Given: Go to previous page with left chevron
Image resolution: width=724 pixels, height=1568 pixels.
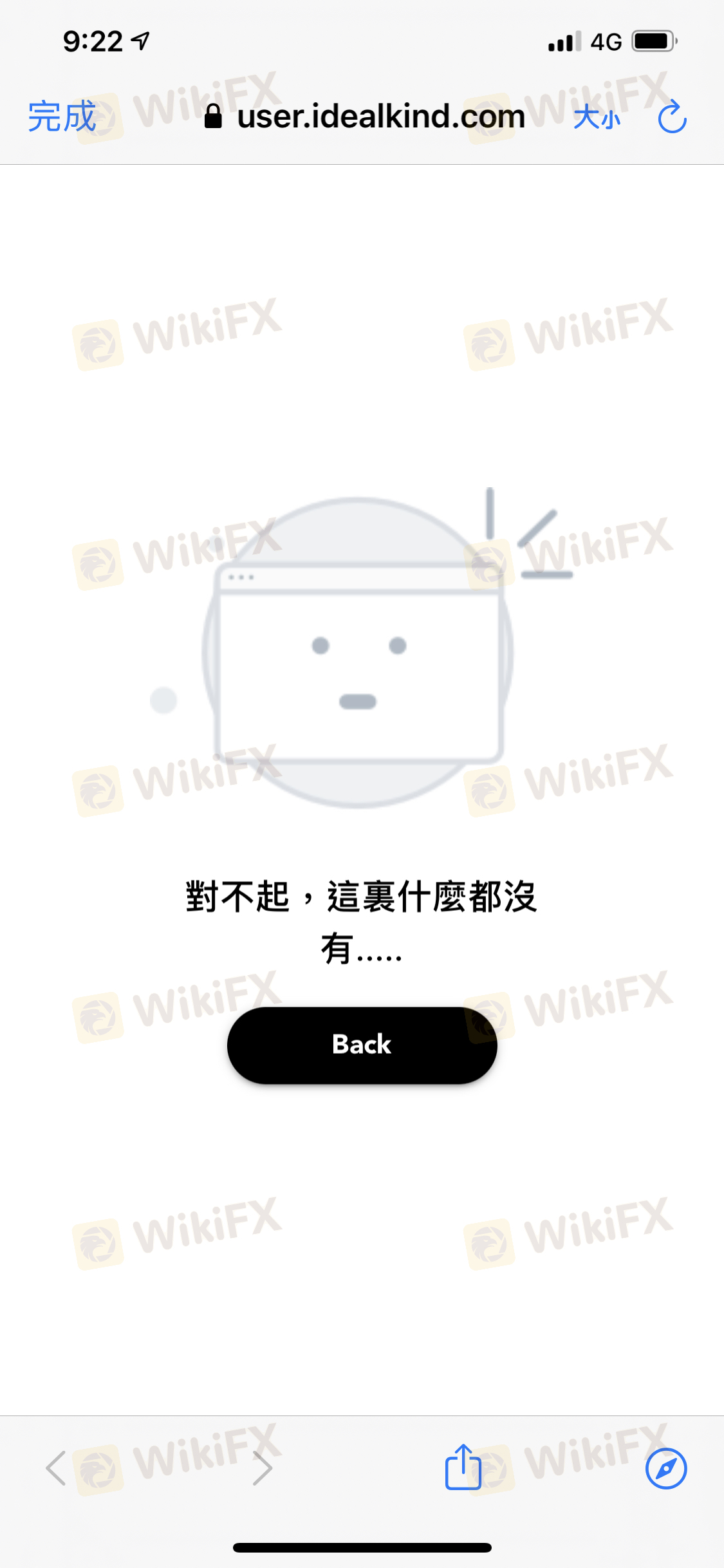Looking at the screenshot, I should (x=57, y=1468).
